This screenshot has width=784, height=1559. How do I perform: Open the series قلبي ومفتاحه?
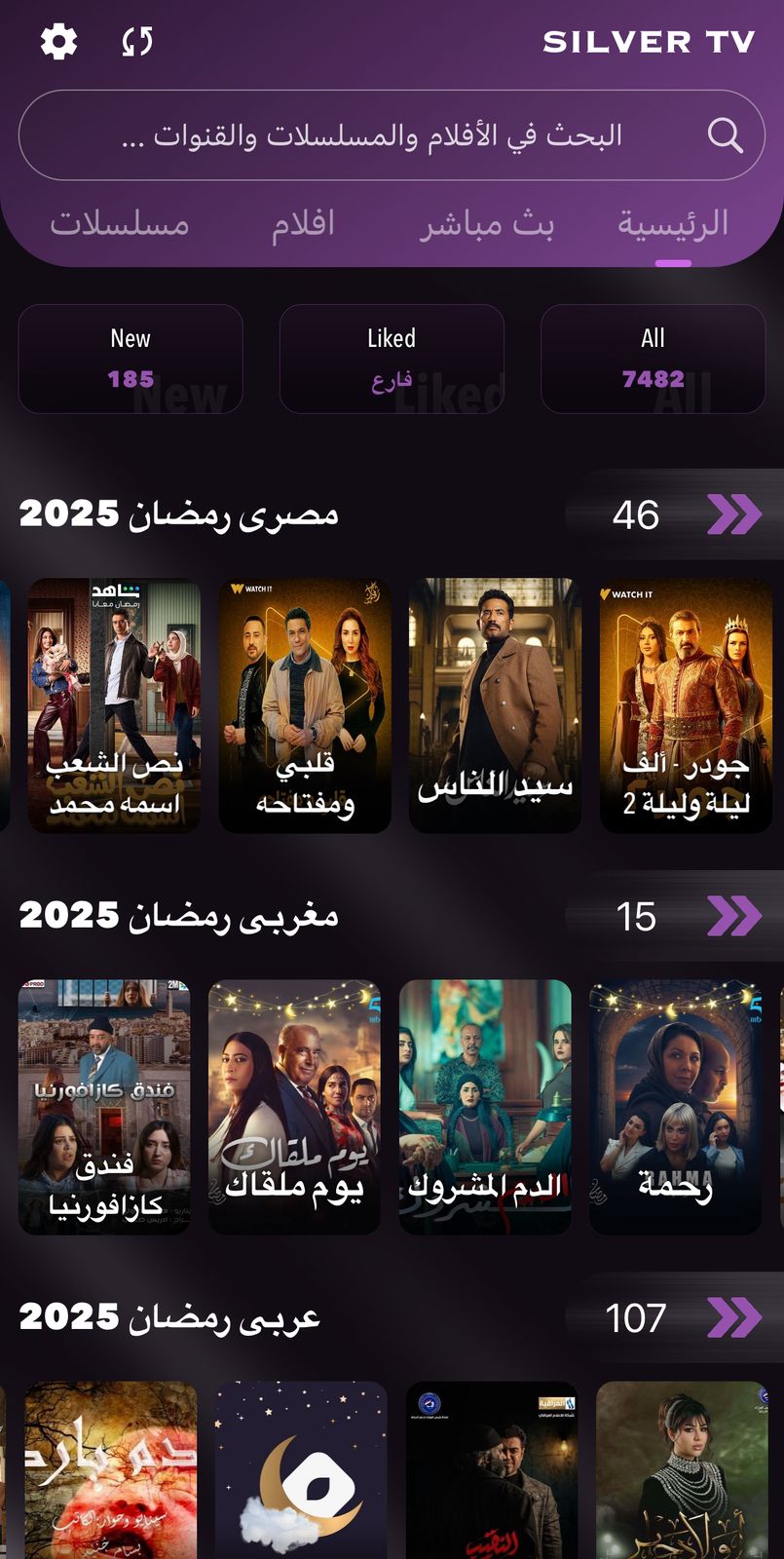click(305, 705)
